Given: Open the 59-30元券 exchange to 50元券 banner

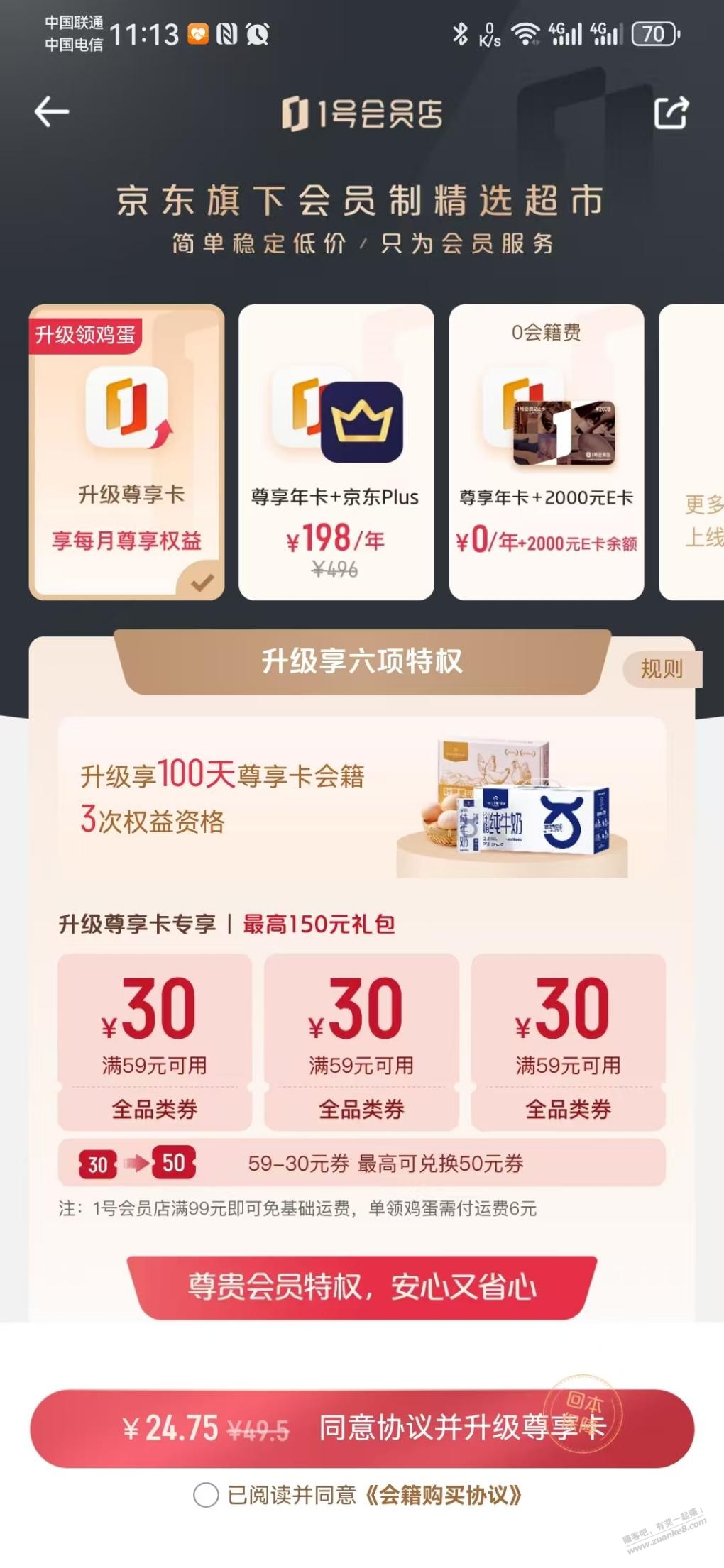Looking at the screenshot, I should 362,1164.
